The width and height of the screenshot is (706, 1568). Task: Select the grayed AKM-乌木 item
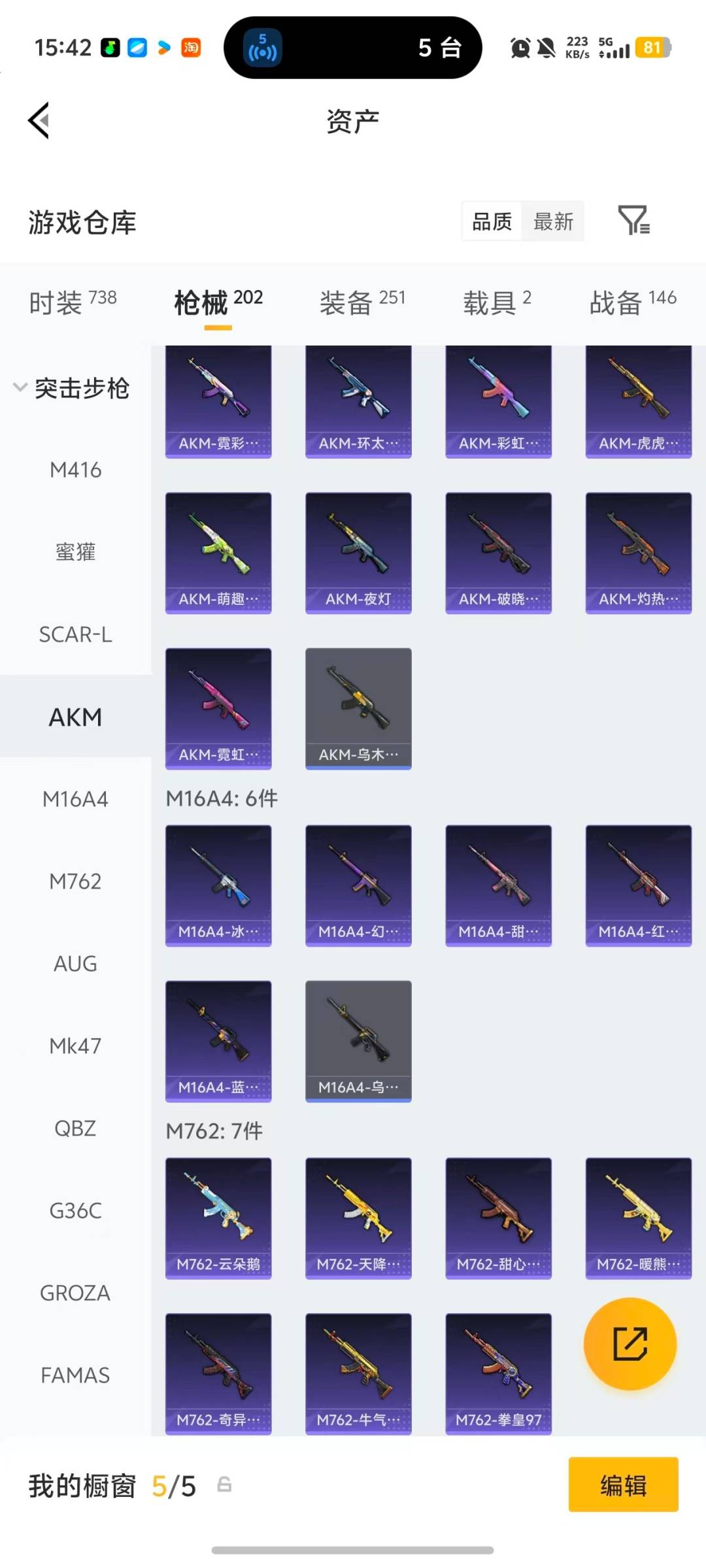pyautogui.click(x=358, y=708)
